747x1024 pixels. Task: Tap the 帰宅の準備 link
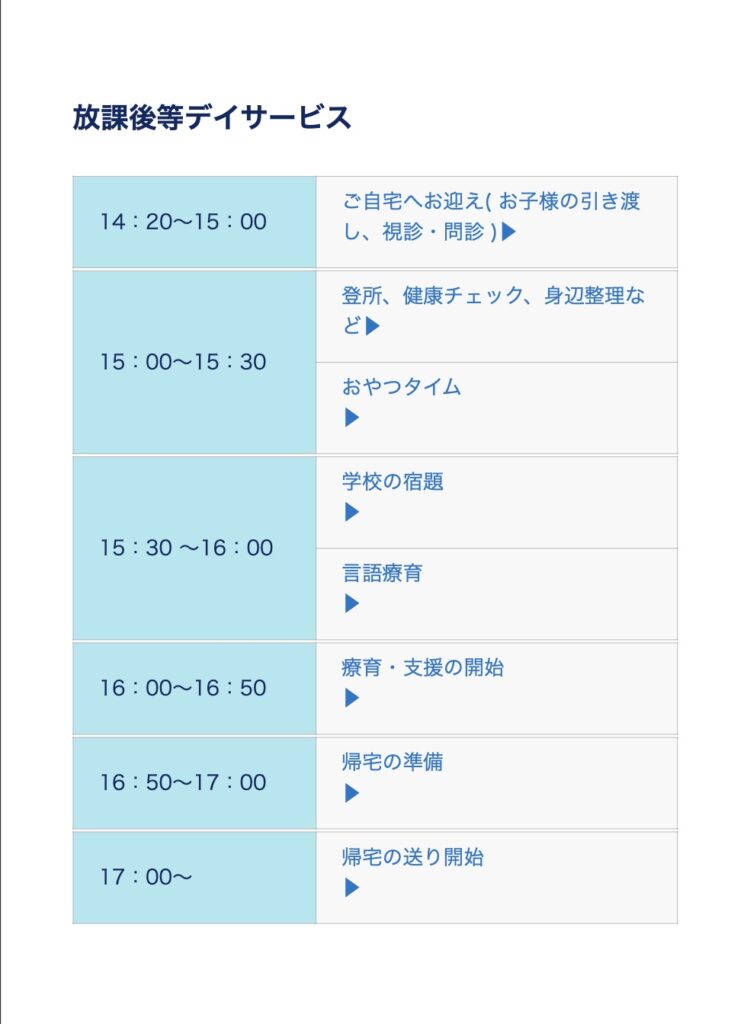point(392,763)
